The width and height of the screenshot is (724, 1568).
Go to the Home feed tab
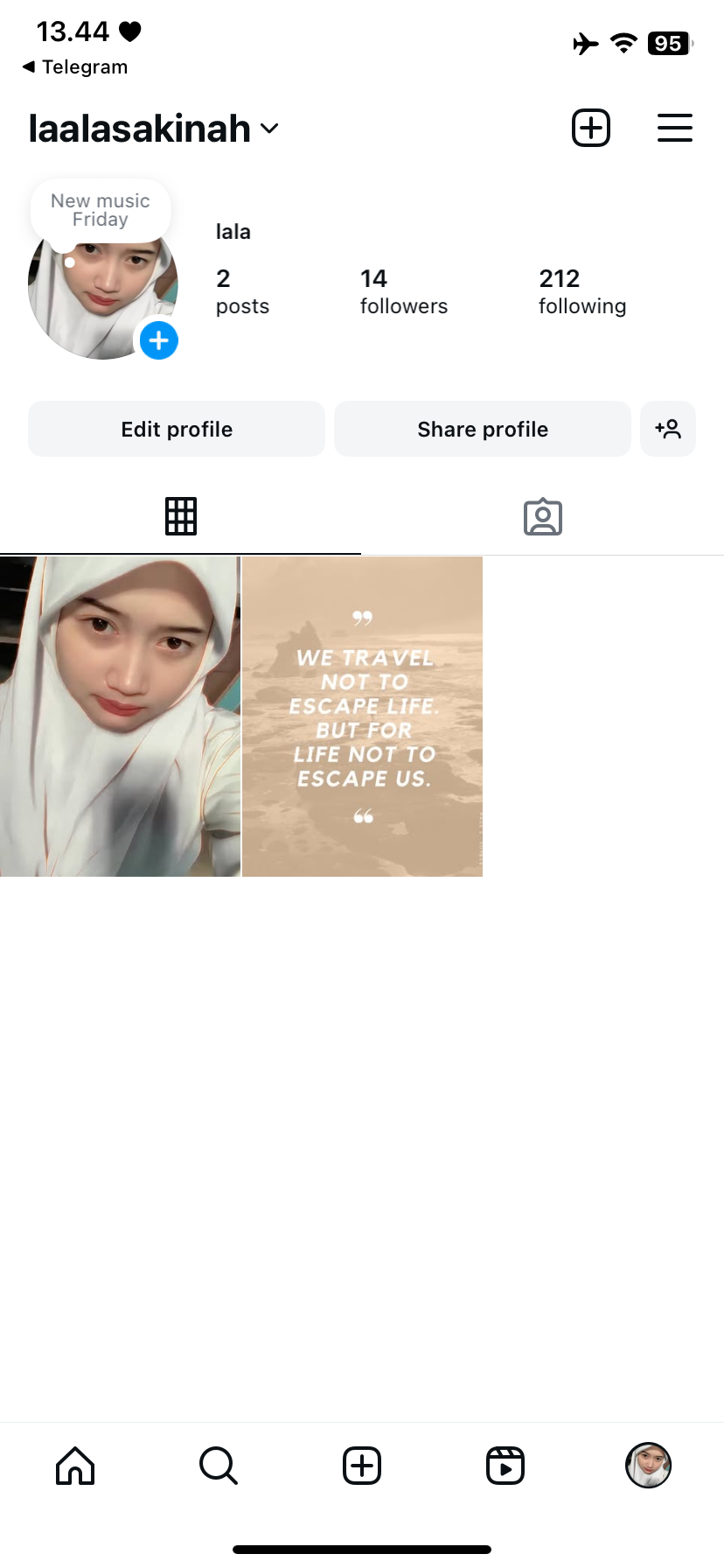coord(75,1466)
